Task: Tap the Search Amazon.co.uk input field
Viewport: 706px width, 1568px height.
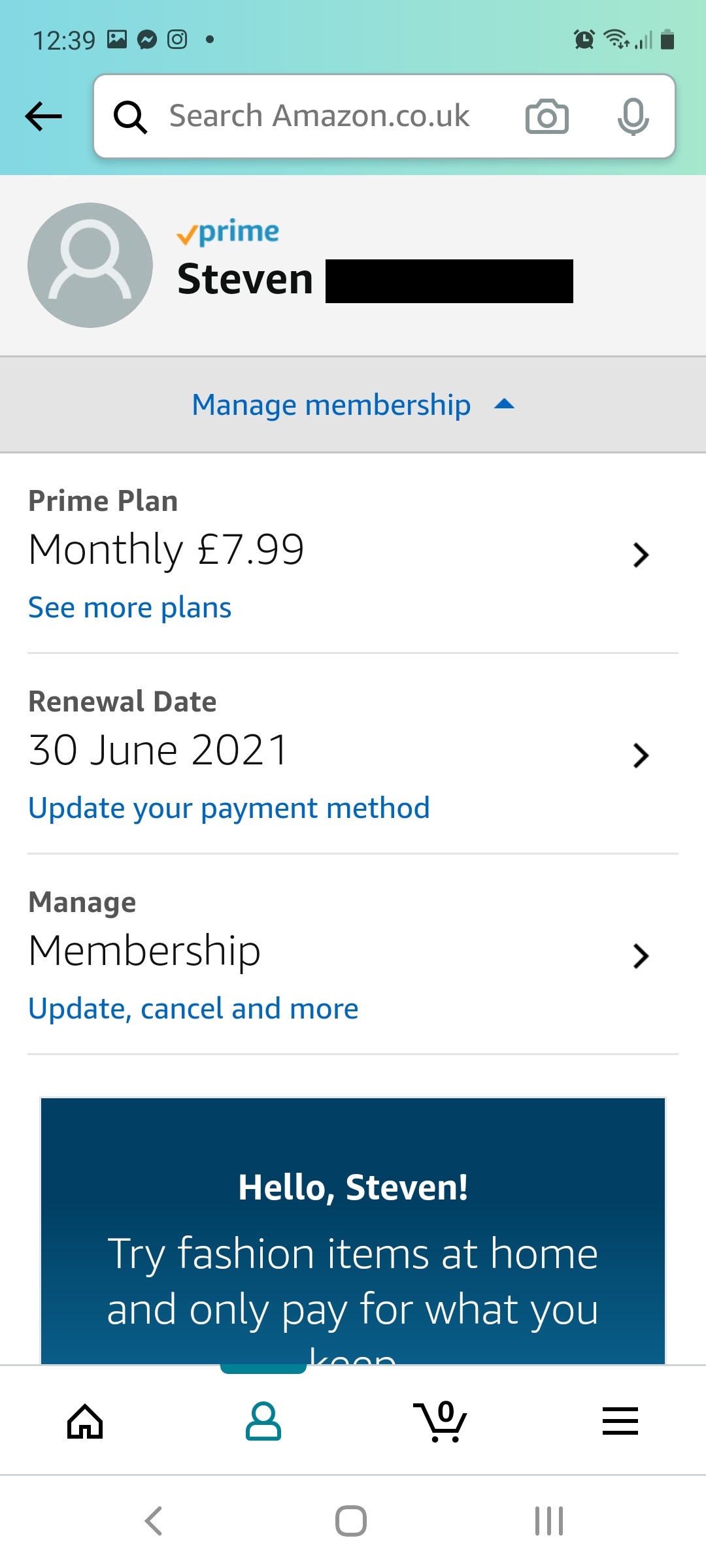Action: [320, 116]
